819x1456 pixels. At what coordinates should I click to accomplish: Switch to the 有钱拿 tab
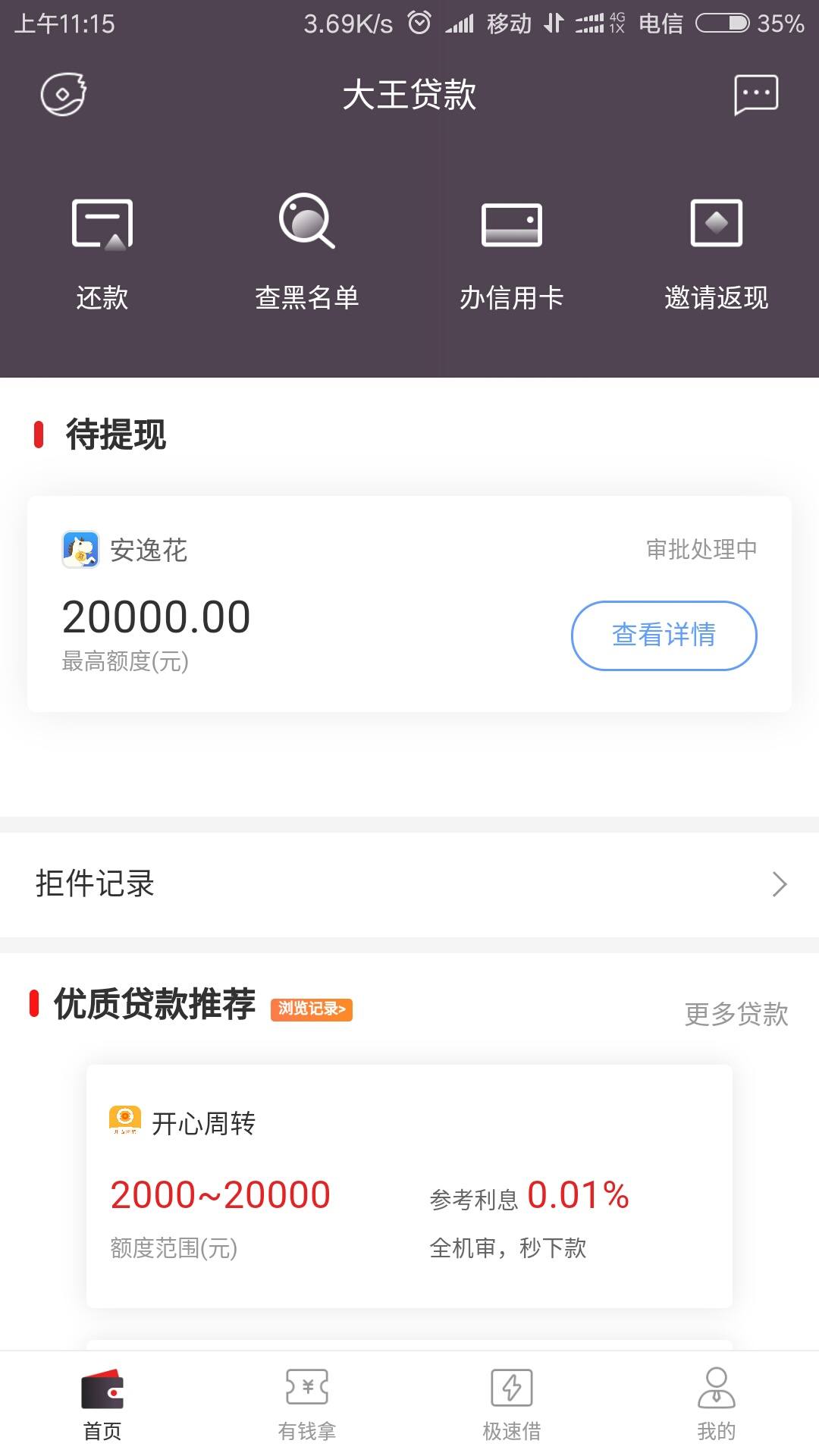pyautogui.click(x=307, y=1404)
